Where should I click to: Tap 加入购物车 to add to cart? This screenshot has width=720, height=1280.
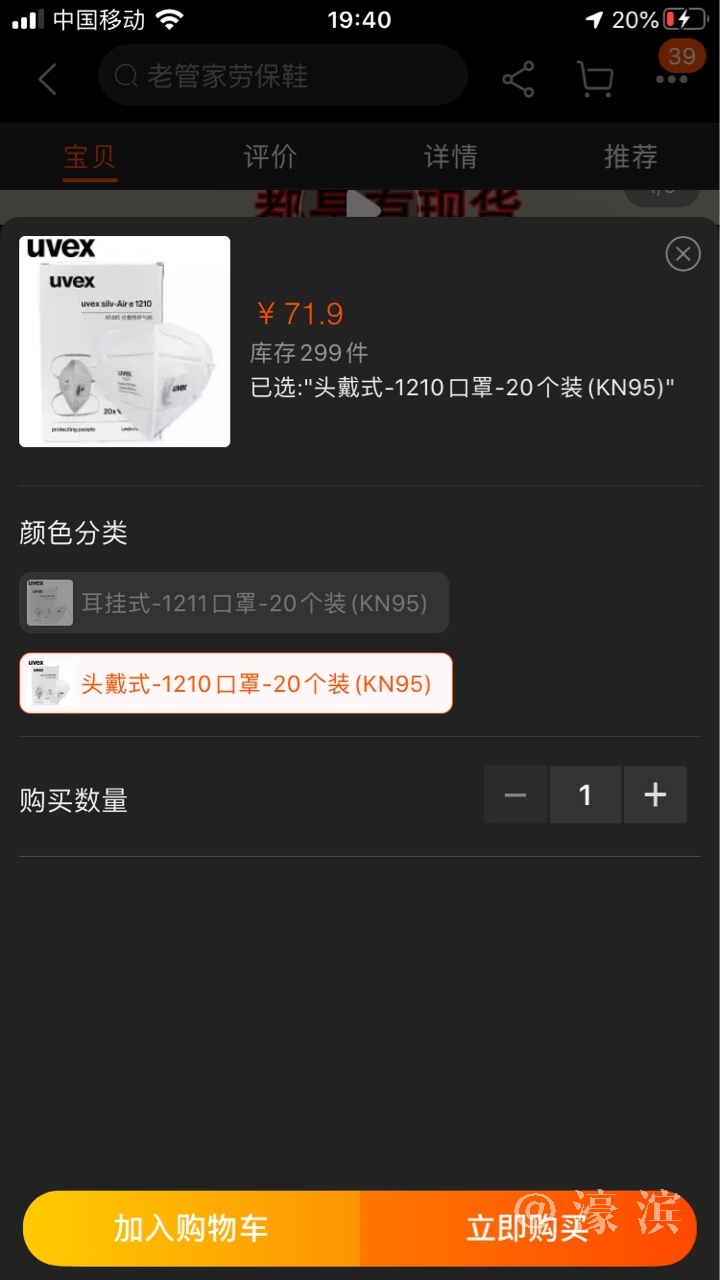pyautogui.click(x=191, y=1229)
